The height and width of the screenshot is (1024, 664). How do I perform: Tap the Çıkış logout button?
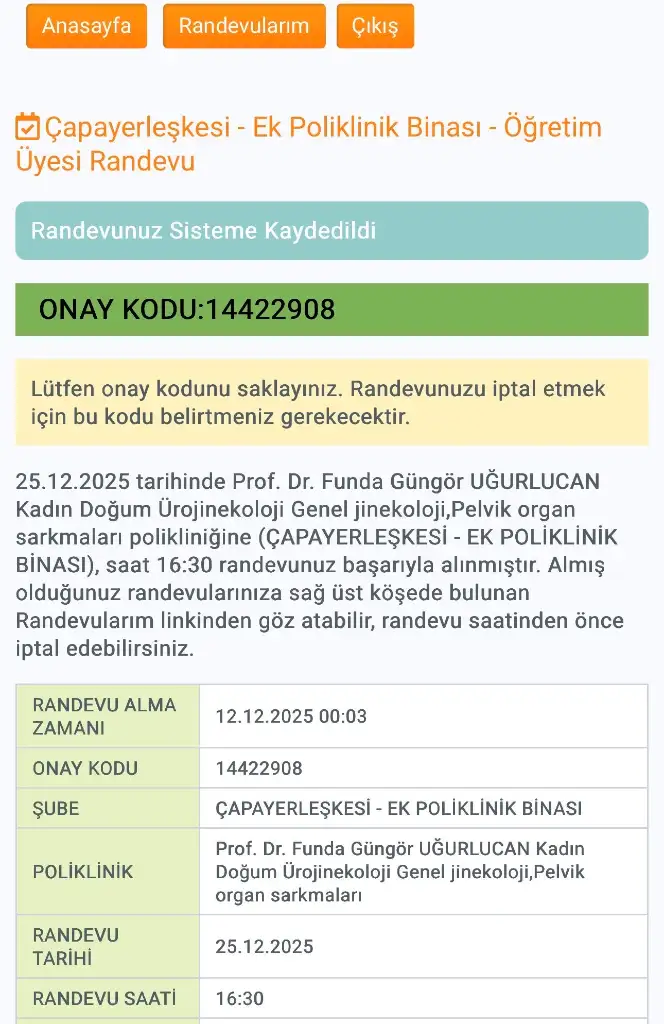click(x=375, y=26)
